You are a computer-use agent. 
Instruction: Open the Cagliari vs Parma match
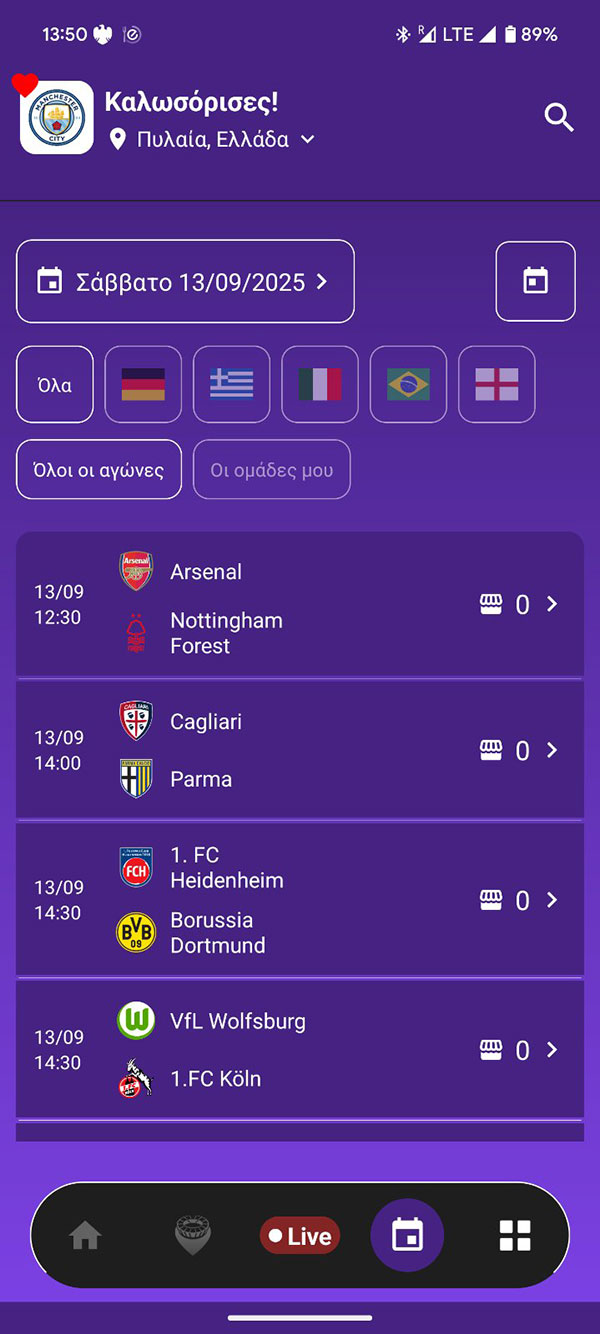click(x=300, y=750)
